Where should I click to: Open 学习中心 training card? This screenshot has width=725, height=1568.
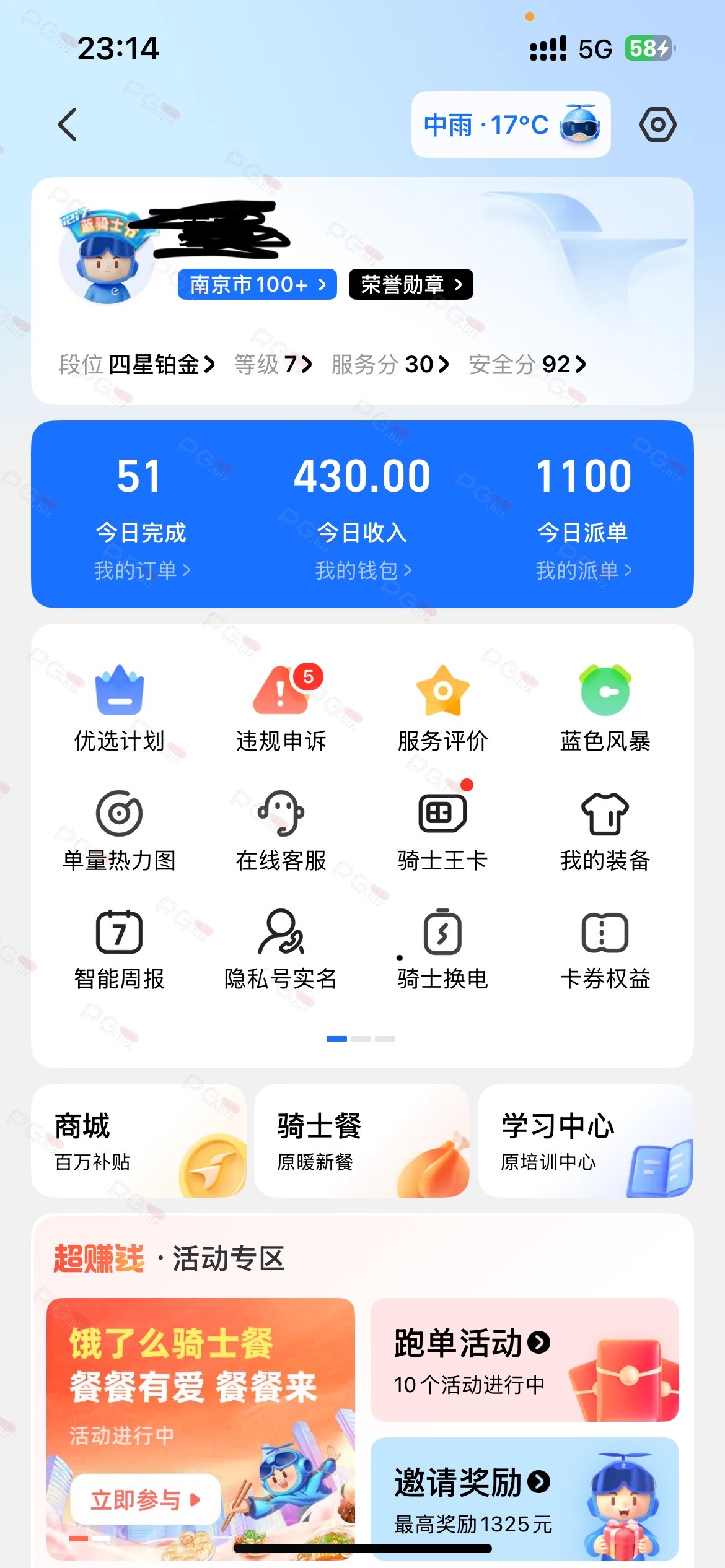585,1141
